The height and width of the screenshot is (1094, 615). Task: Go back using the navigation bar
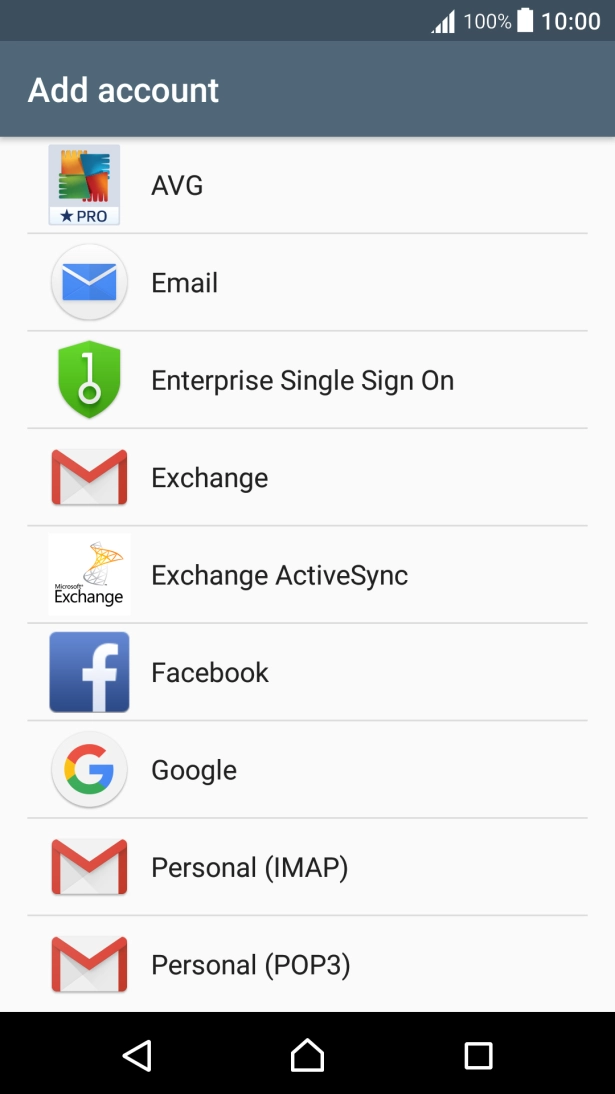(x=136, y=1055)
